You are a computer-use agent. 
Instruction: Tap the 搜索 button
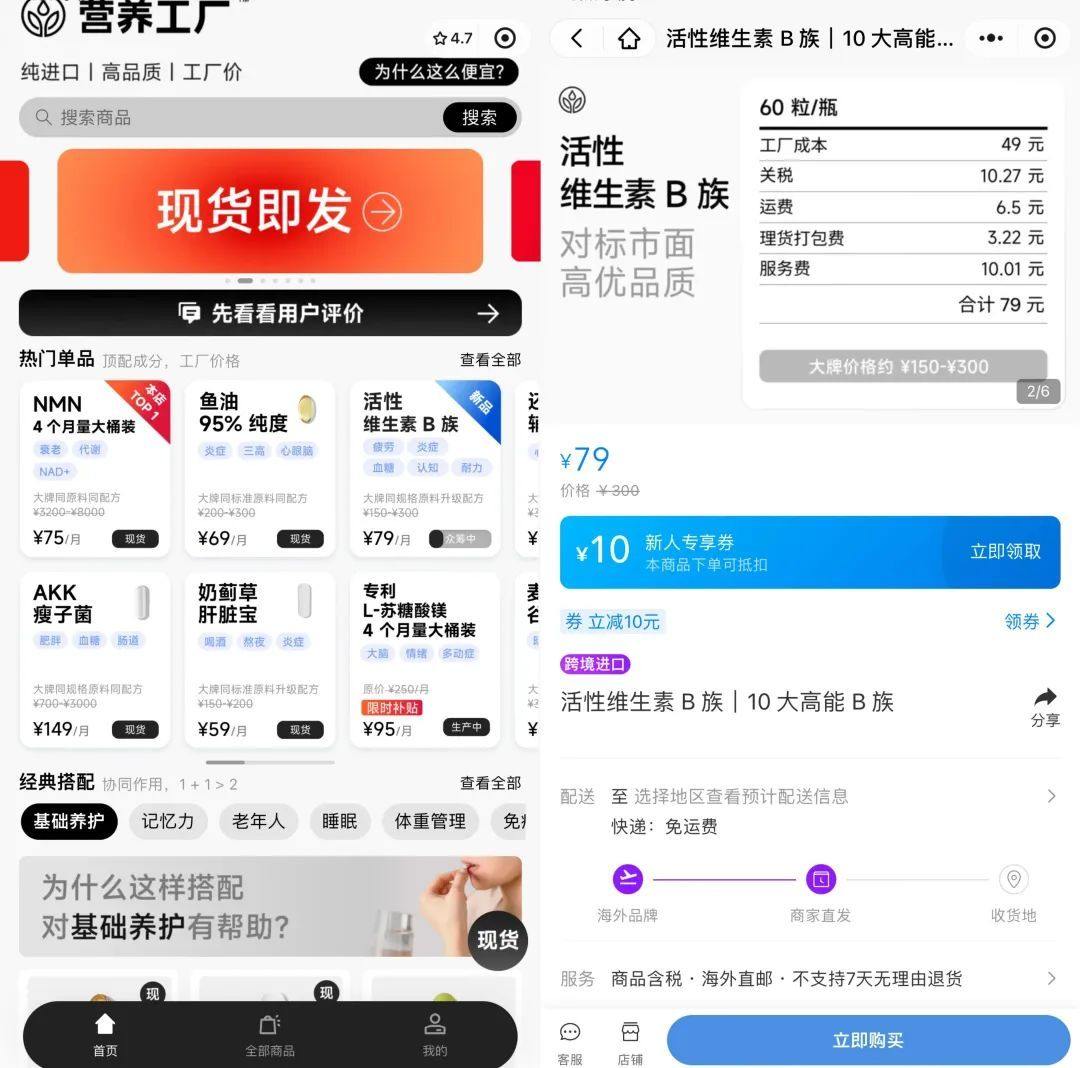(479, 117)
